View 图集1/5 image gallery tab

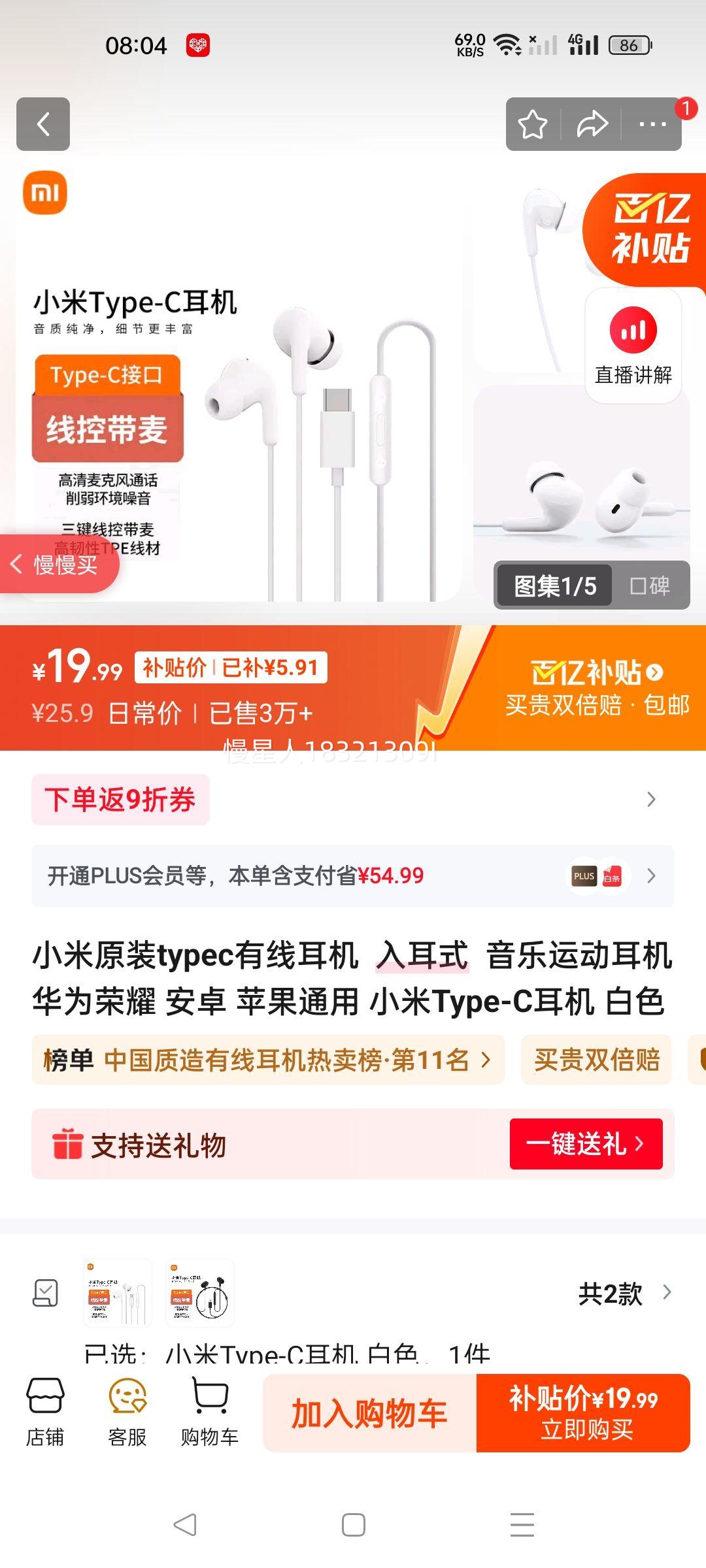pos(554,586)
